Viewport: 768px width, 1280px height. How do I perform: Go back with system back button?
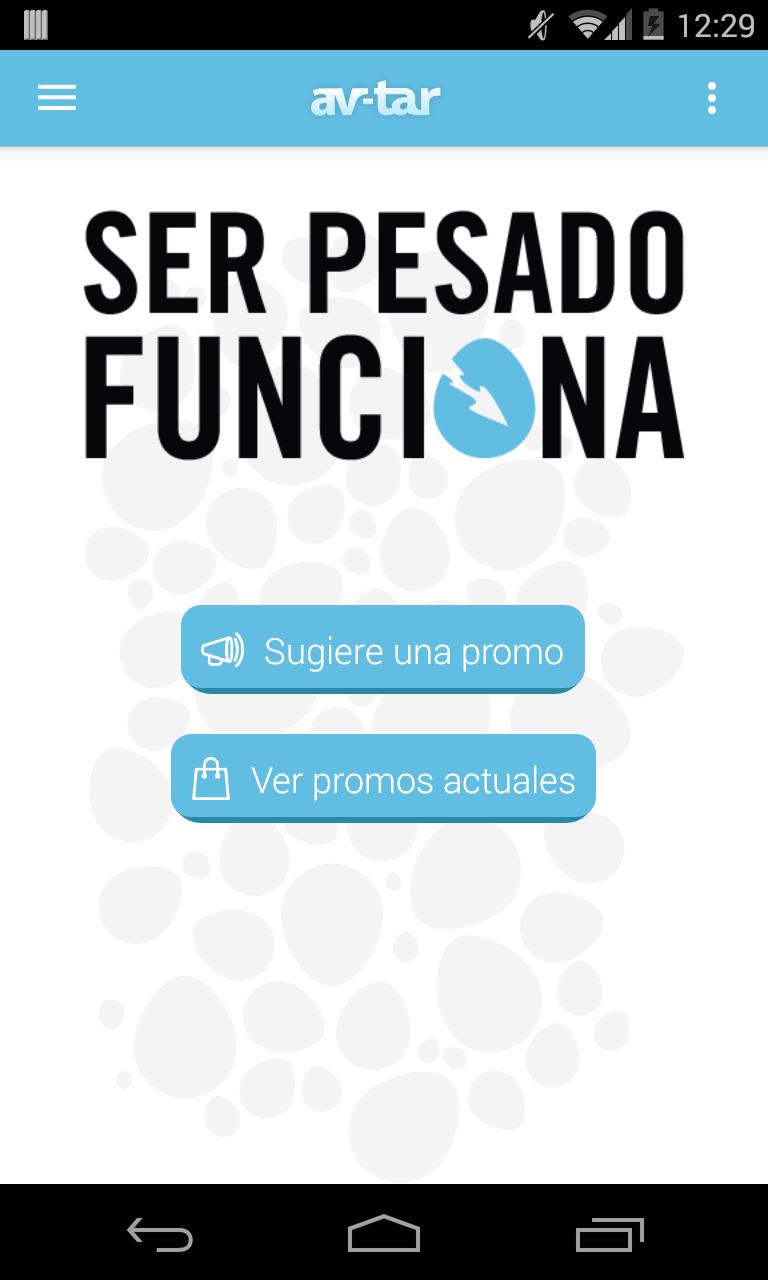click(x=160, y=1234)
